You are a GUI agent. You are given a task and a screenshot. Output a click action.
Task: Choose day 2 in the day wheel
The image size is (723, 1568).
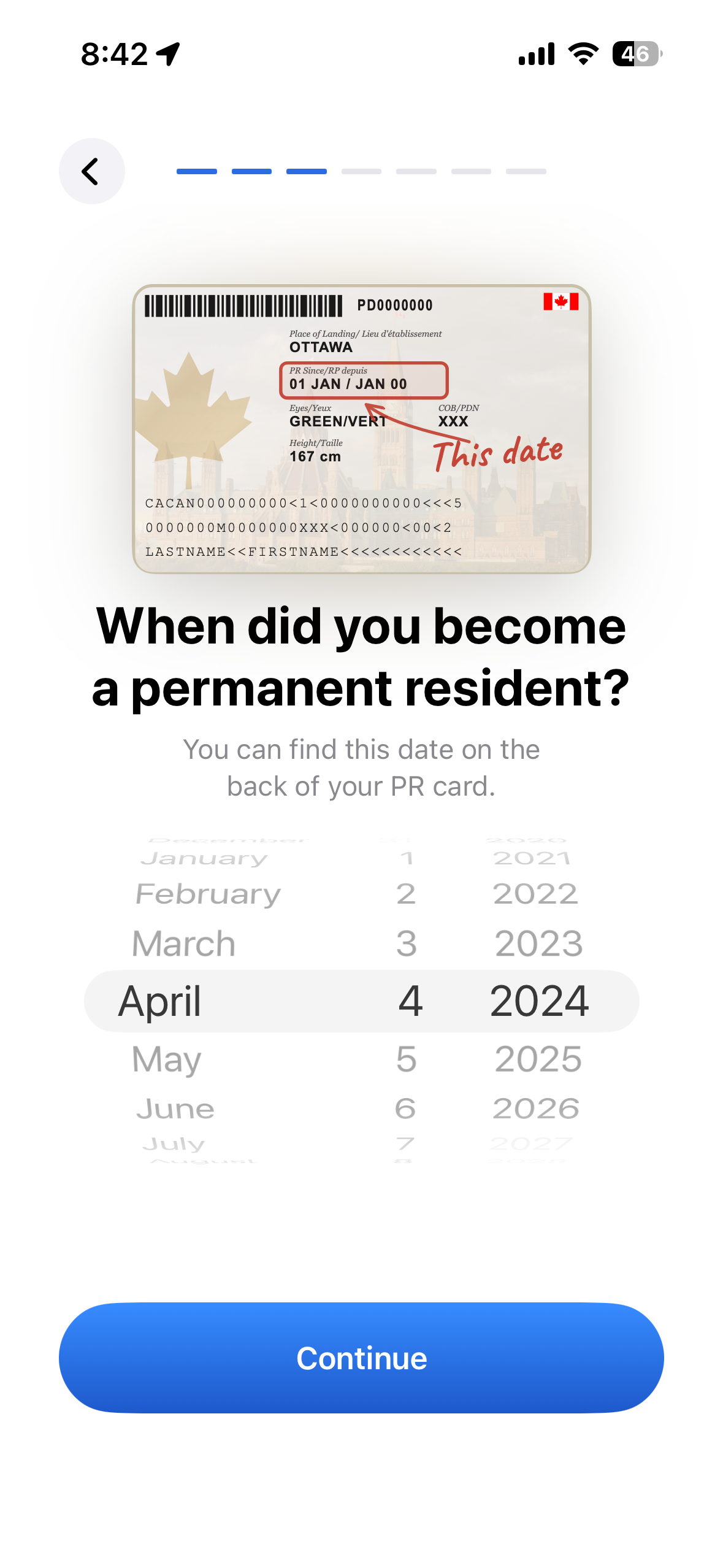point(406,894)
